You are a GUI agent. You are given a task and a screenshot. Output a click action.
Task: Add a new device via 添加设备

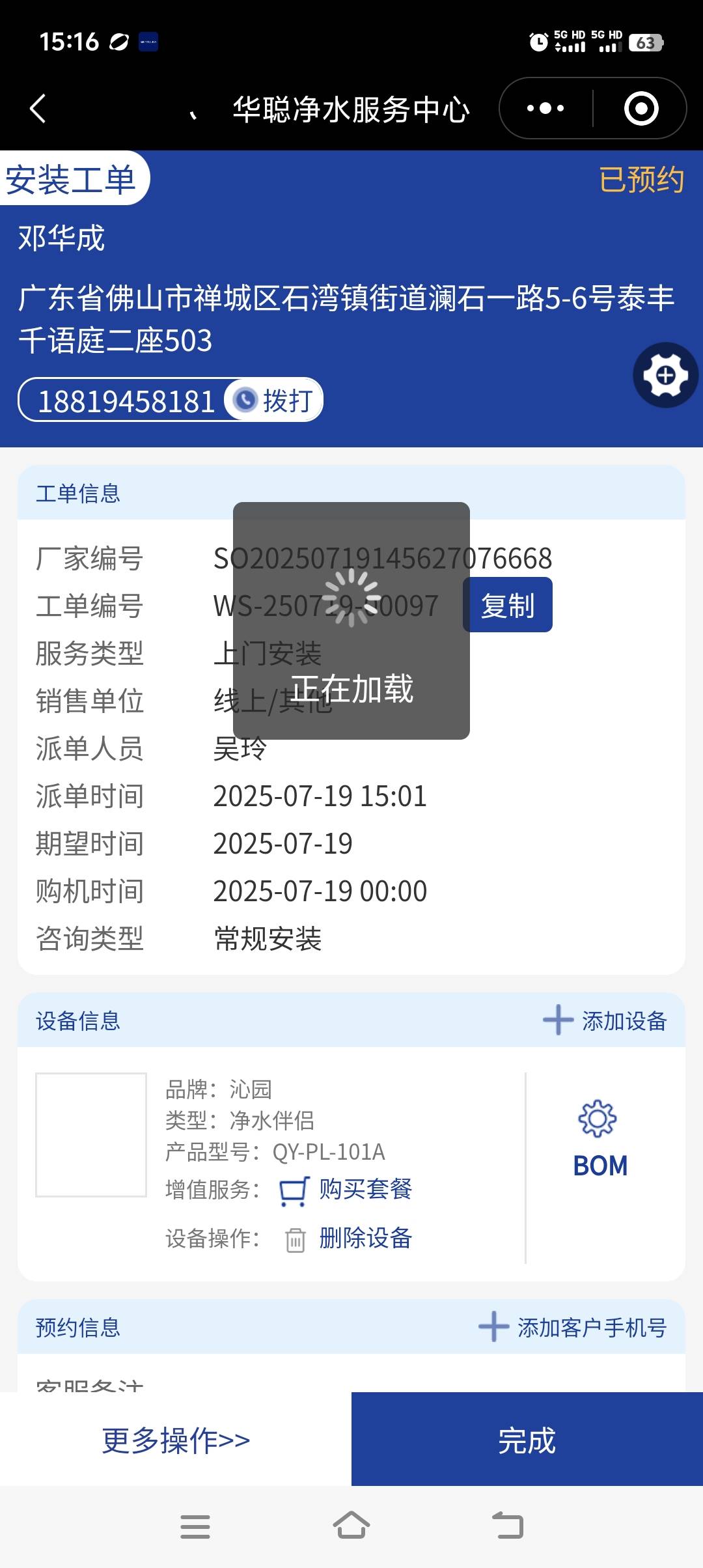pyautogui.click(x=605, y=1020)
